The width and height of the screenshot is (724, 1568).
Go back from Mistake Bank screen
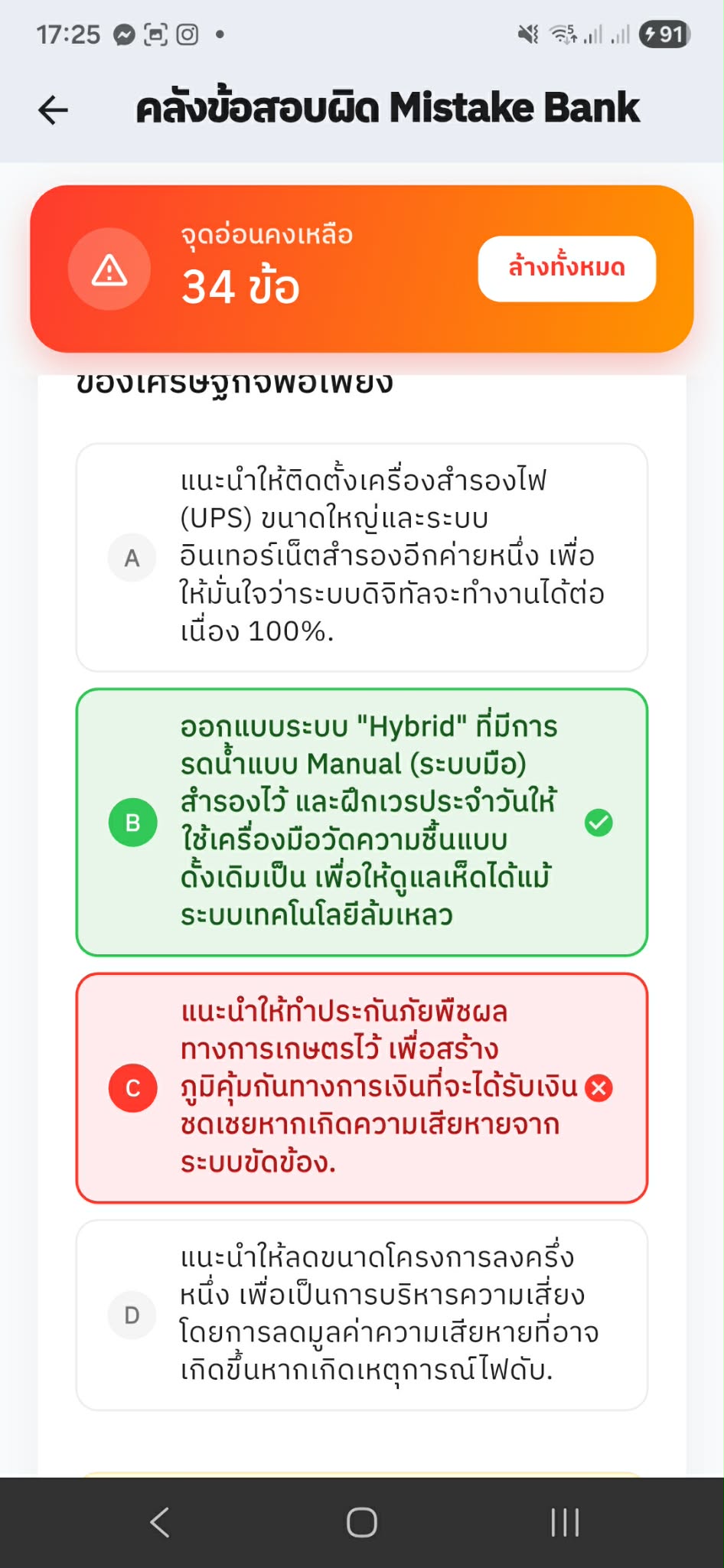click(53, 109)
